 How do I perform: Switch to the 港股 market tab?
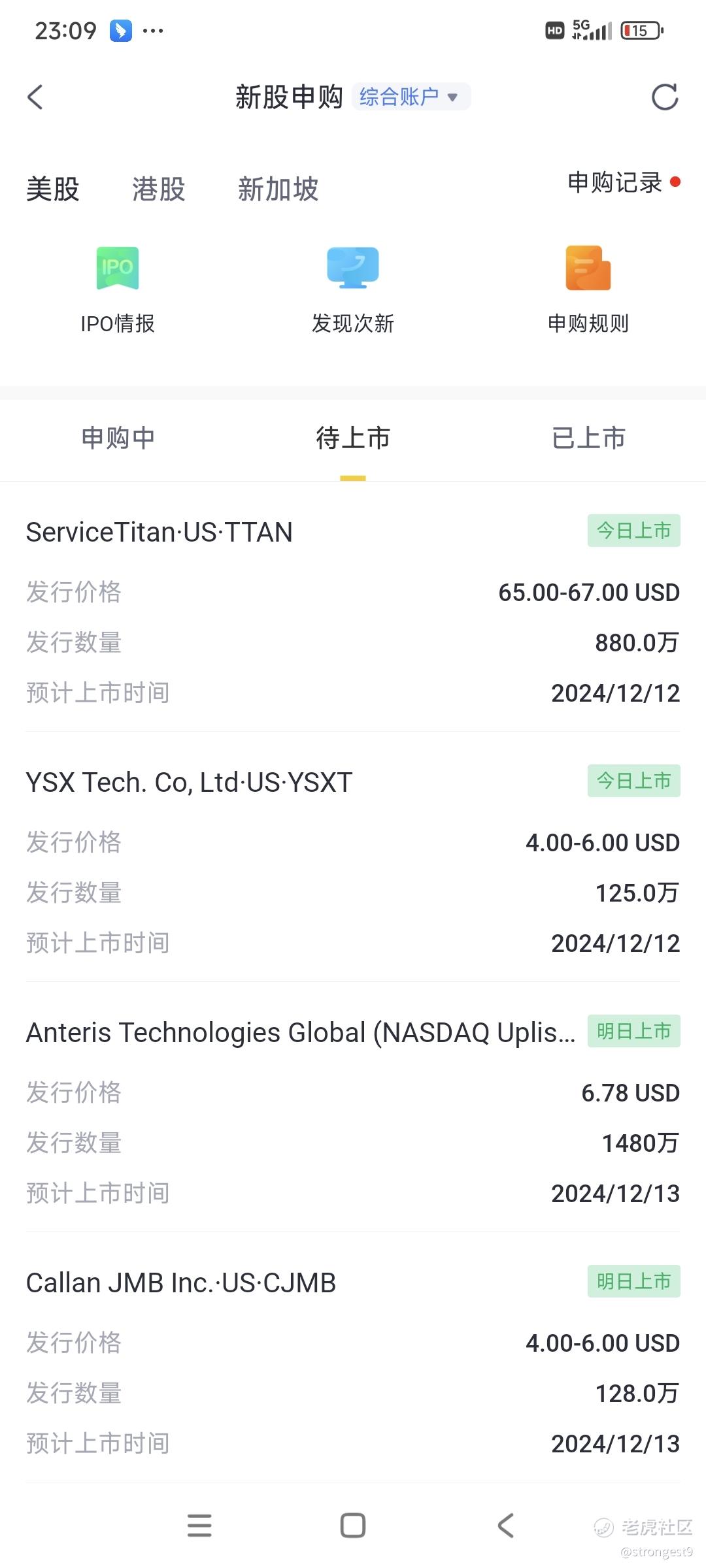pyautogui.click(x=159, y=189)
